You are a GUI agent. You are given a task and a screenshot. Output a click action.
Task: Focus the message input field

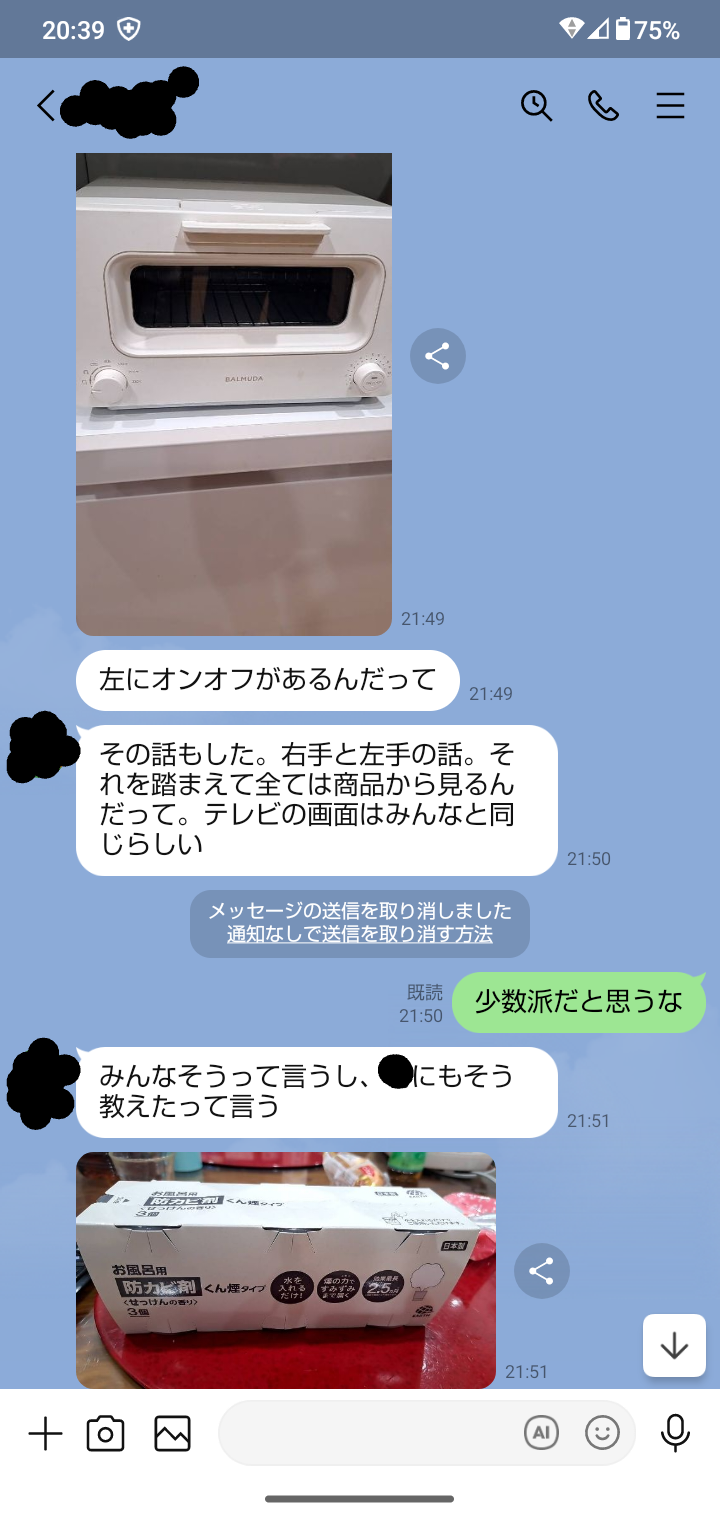pyautogui.click(x=370, y=1434)
